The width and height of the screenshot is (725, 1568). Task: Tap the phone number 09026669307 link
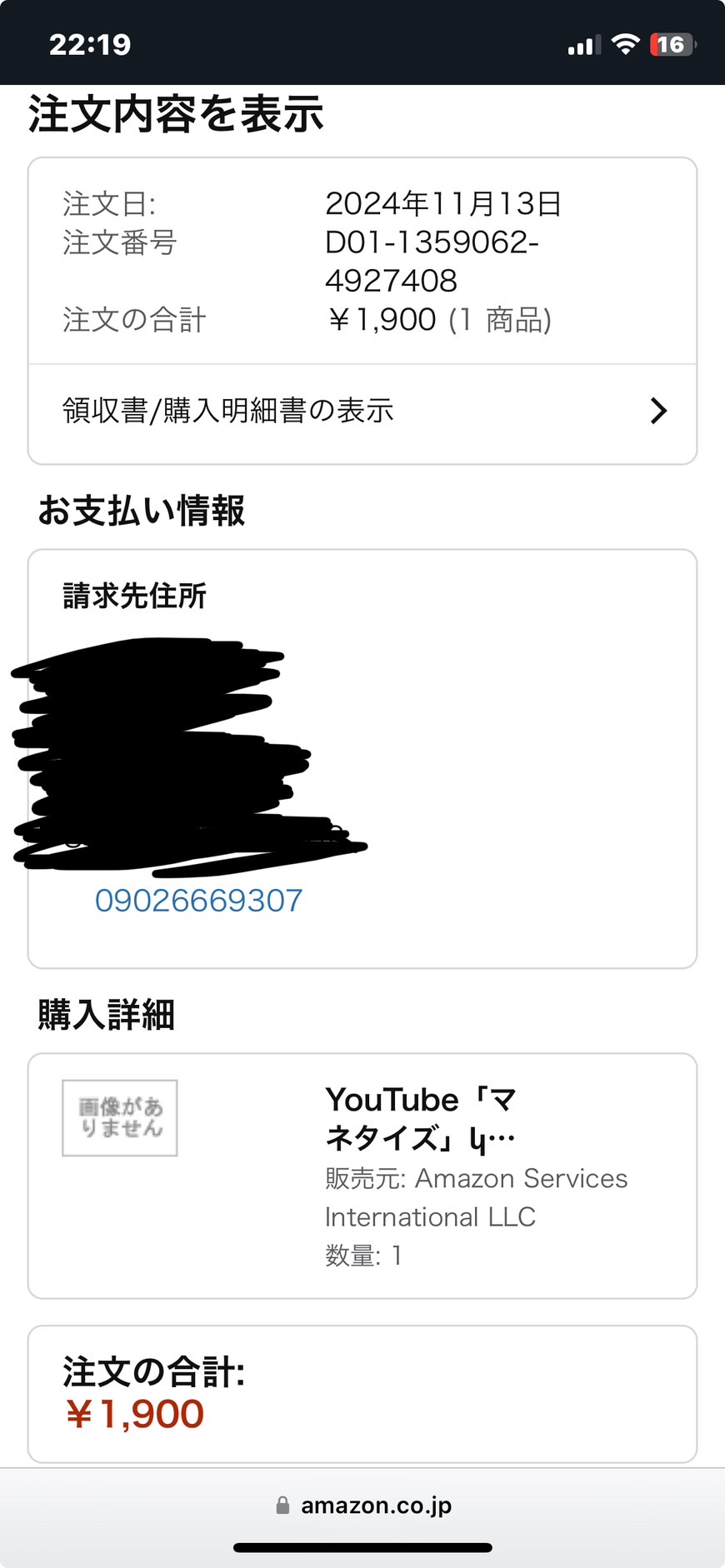198,901
